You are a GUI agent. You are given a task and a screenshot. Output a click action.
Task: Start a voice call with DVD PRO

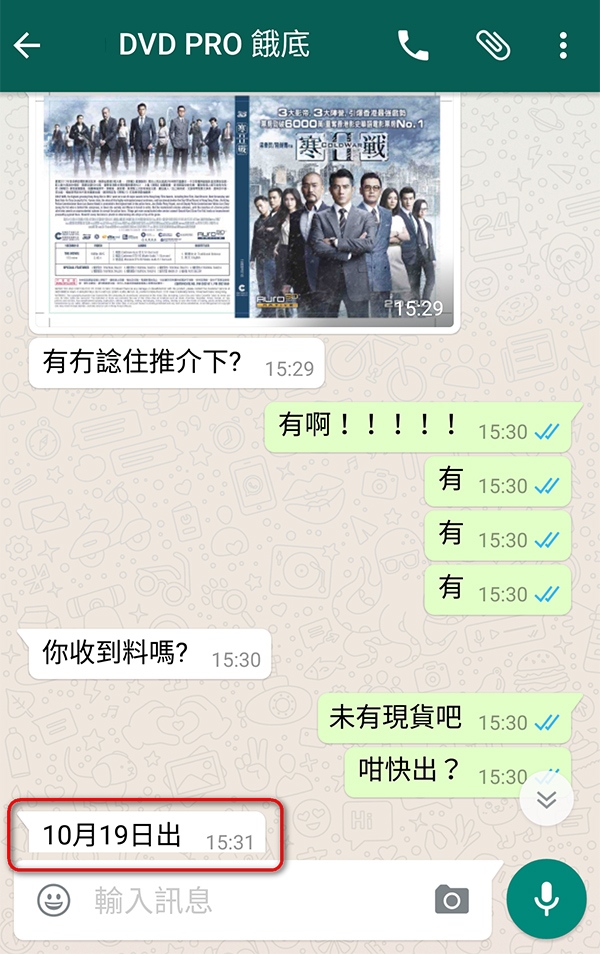point(413,45)
